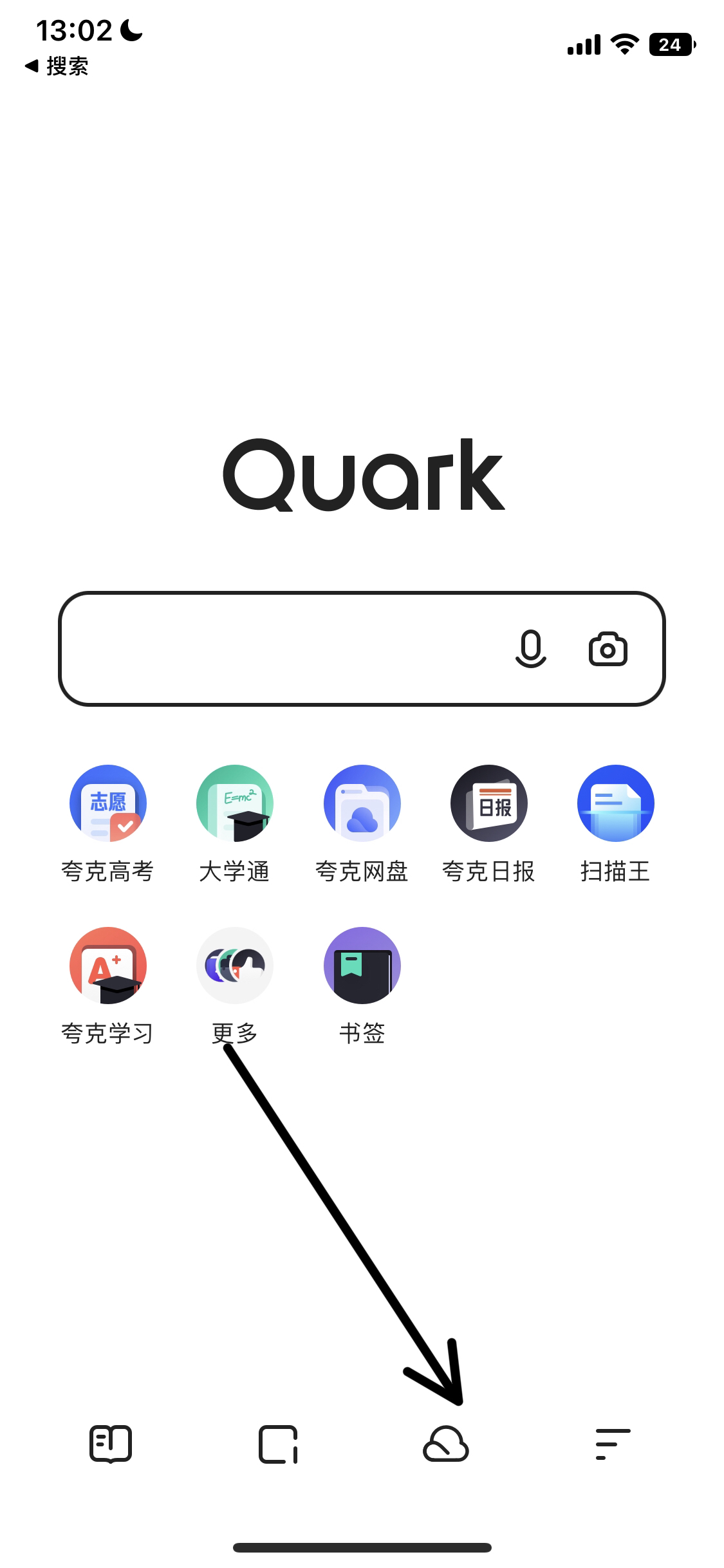The image size is (724, 1568).
Task: Show 更多 shortcuts
Action: click(235, 966)
